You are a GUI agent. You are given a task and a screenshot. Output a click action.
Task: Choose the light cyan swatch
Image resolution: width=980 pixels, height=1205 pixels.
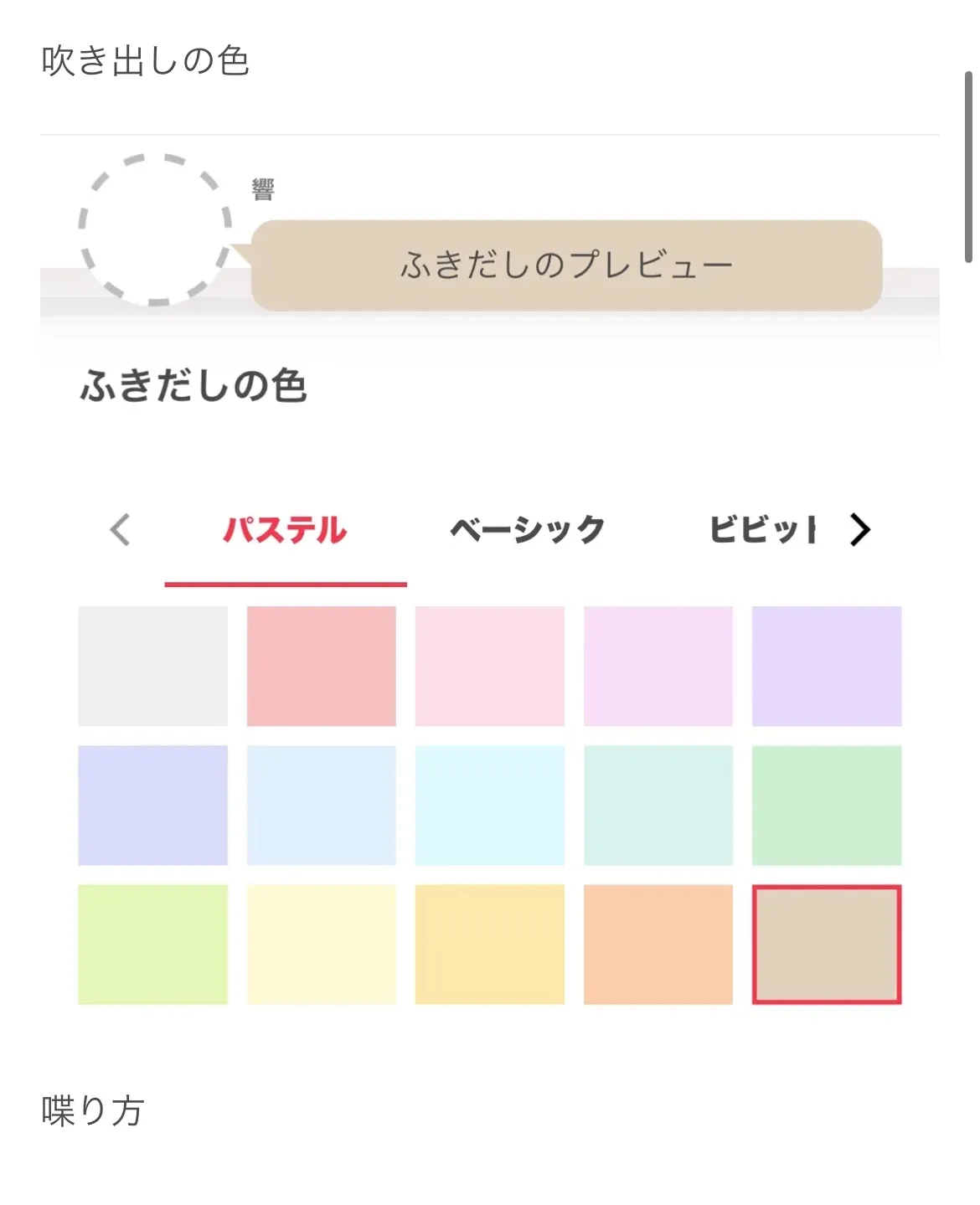tap(489, 805)
